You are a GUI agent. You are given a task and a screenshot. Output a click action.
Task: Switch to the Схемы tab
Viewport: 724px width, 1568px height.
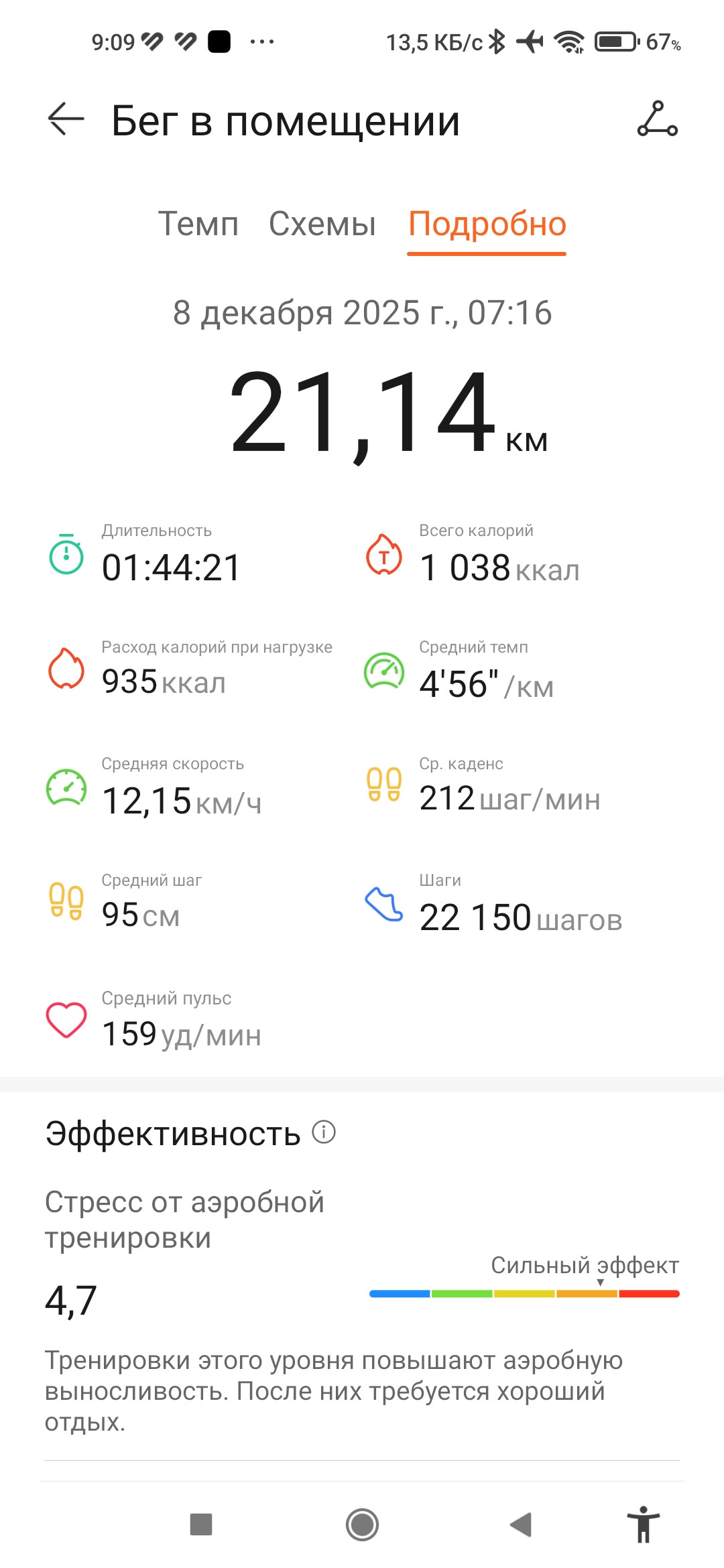point(322,224)
